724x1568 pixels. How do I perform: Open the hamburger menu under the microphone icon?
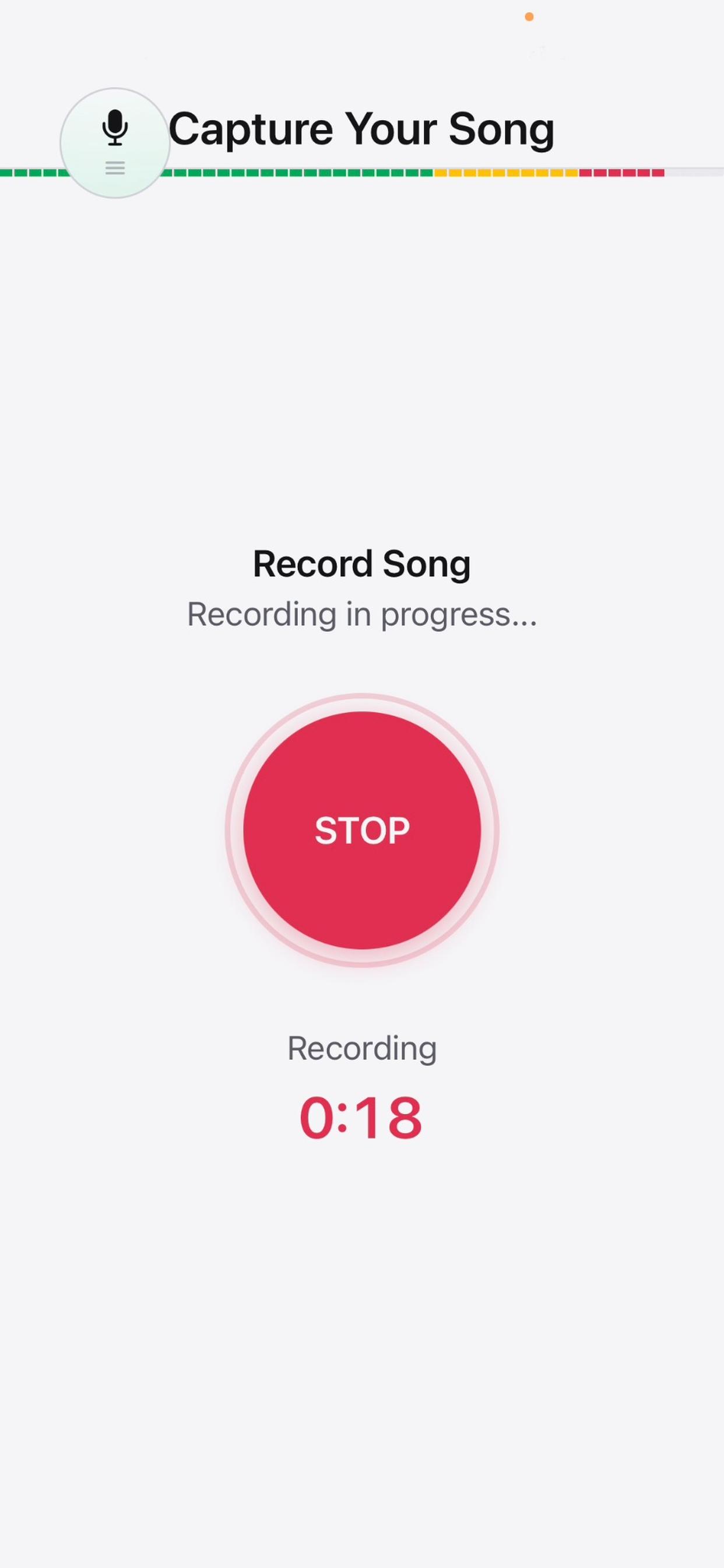pos(115,169)
